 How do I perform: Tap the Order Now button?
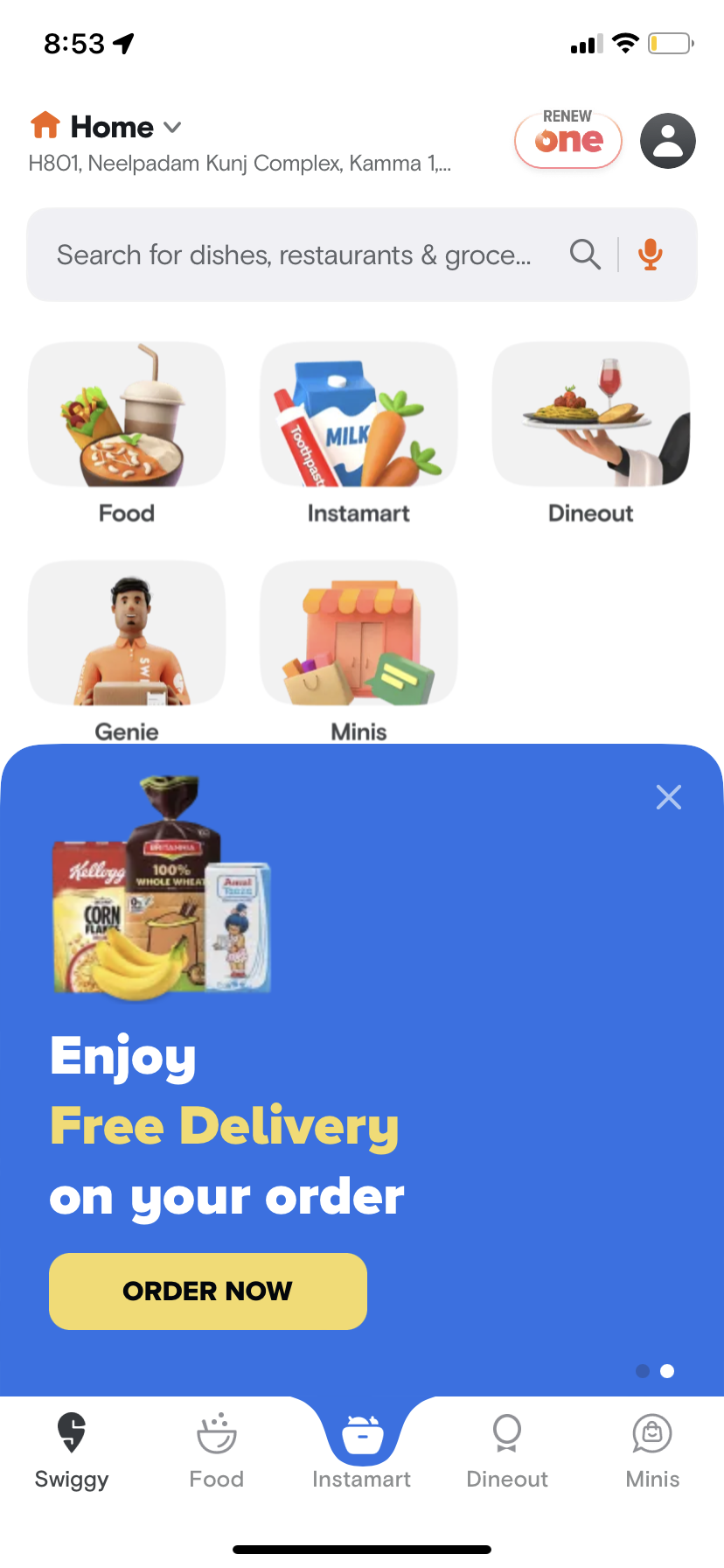point(208,1291)
